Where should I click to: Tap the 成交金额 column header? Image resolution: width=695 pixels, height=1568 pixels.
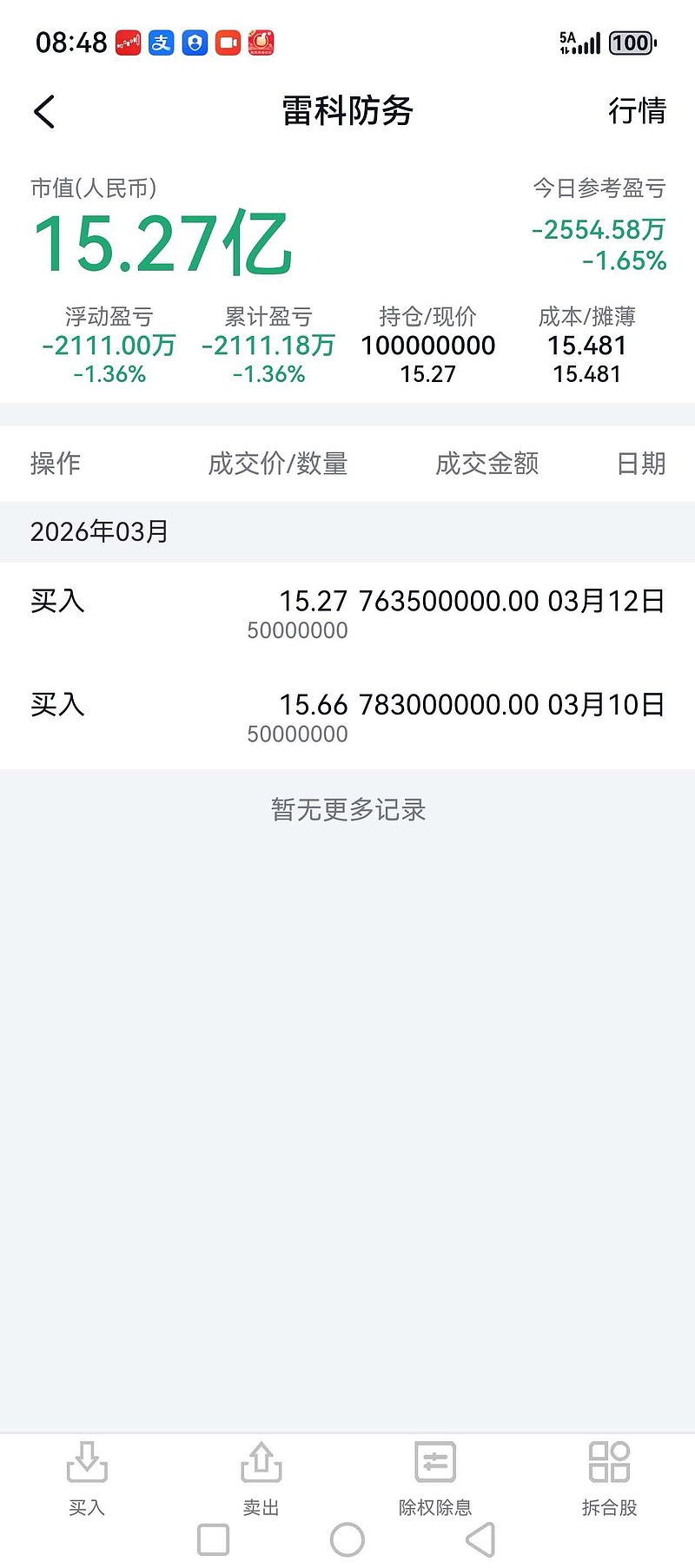[487, 463]
